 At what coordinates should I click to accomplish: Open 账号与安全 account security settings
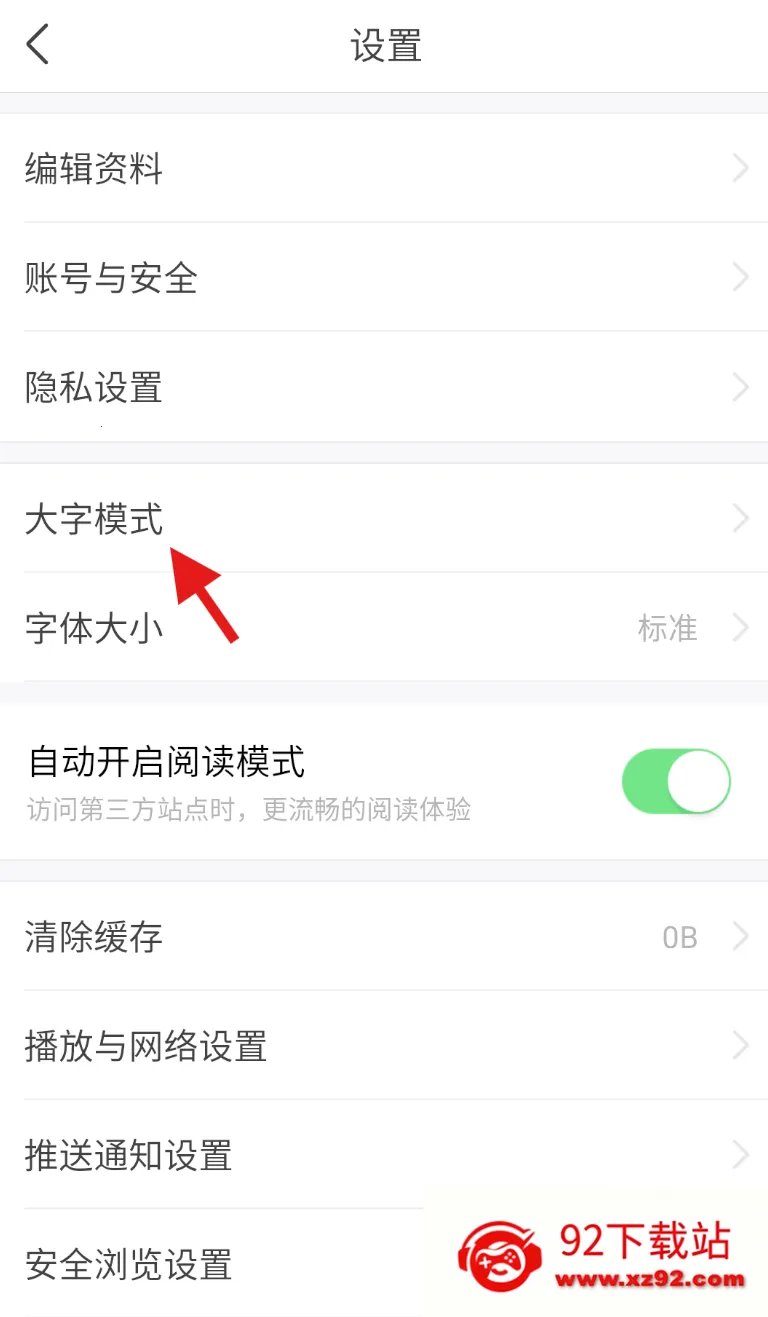coord(110,278)
